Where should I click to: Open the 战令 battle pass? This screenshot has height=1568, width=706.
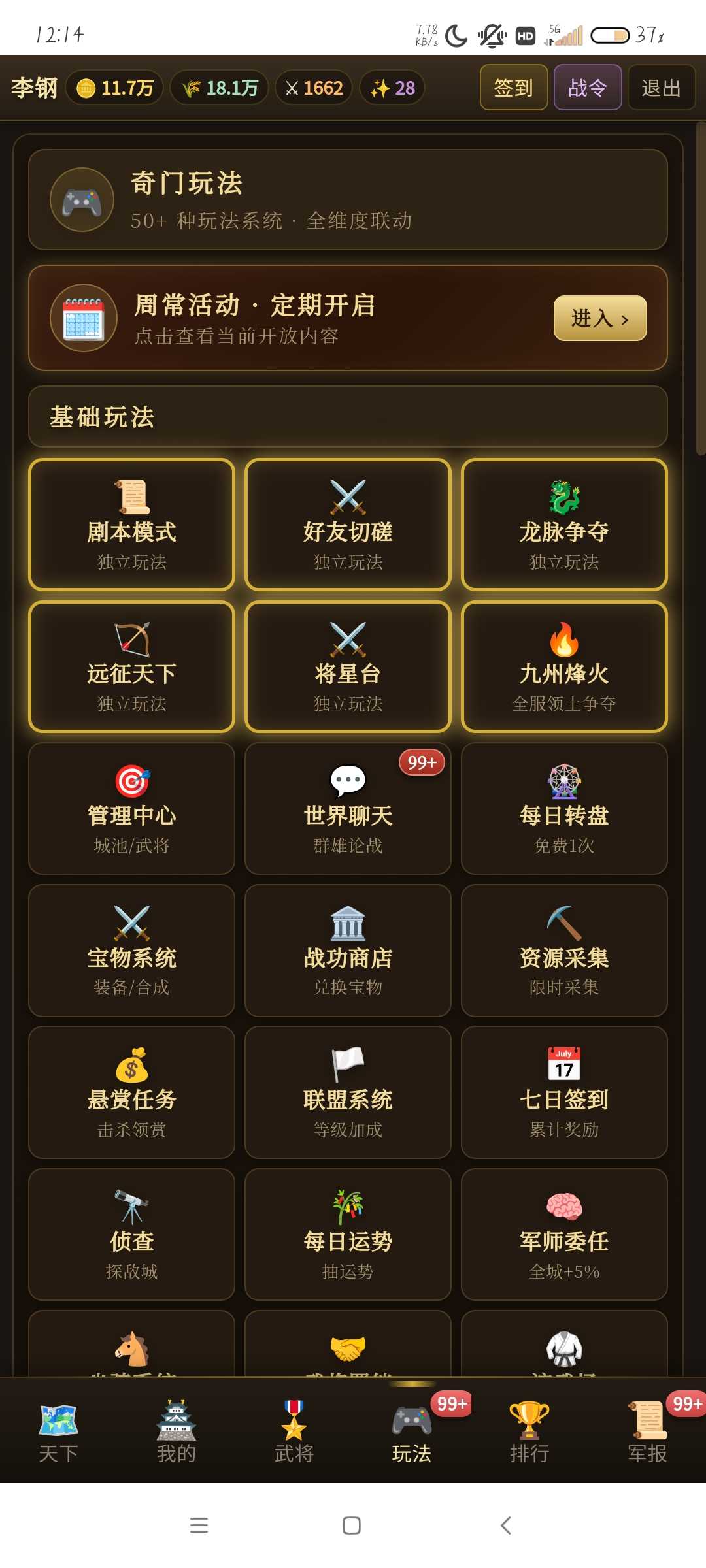click(x=587, y=88)
